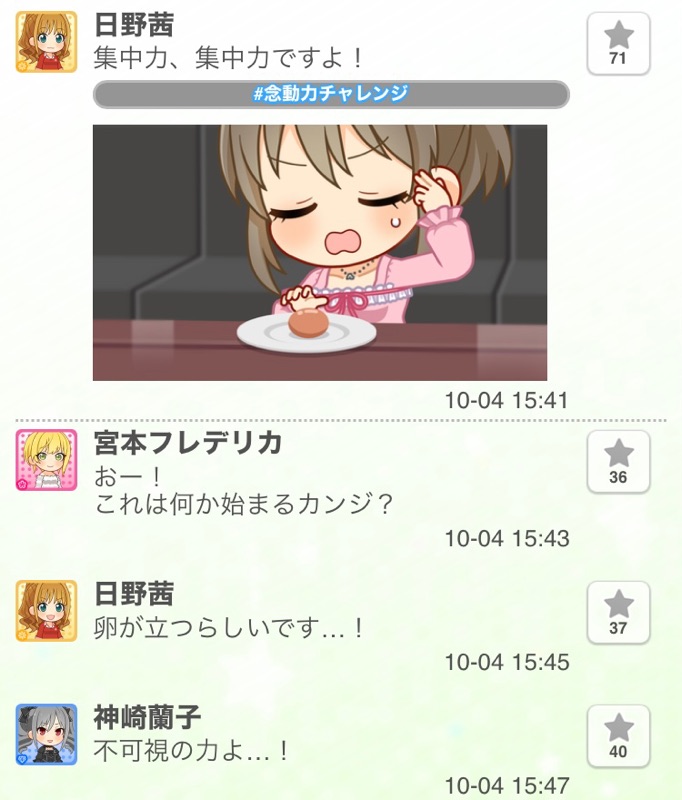The height and width of the screenshot is (800, 682).
Task: Open 神崎蘭子's profile avatar
Action: coord(46,734)
